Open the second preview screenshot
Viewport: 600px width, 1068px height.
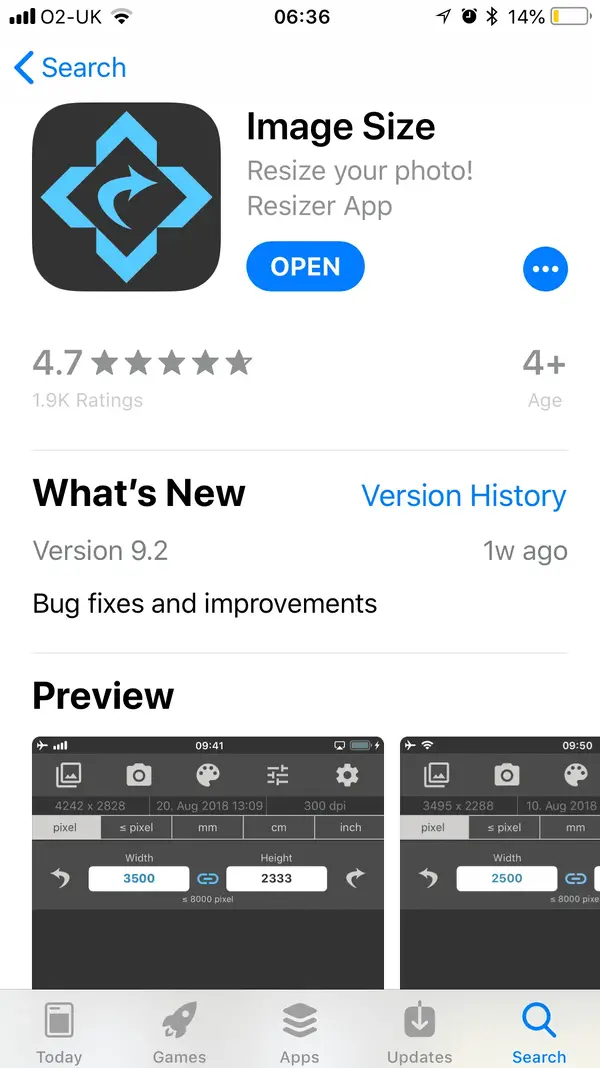point(498,860)
